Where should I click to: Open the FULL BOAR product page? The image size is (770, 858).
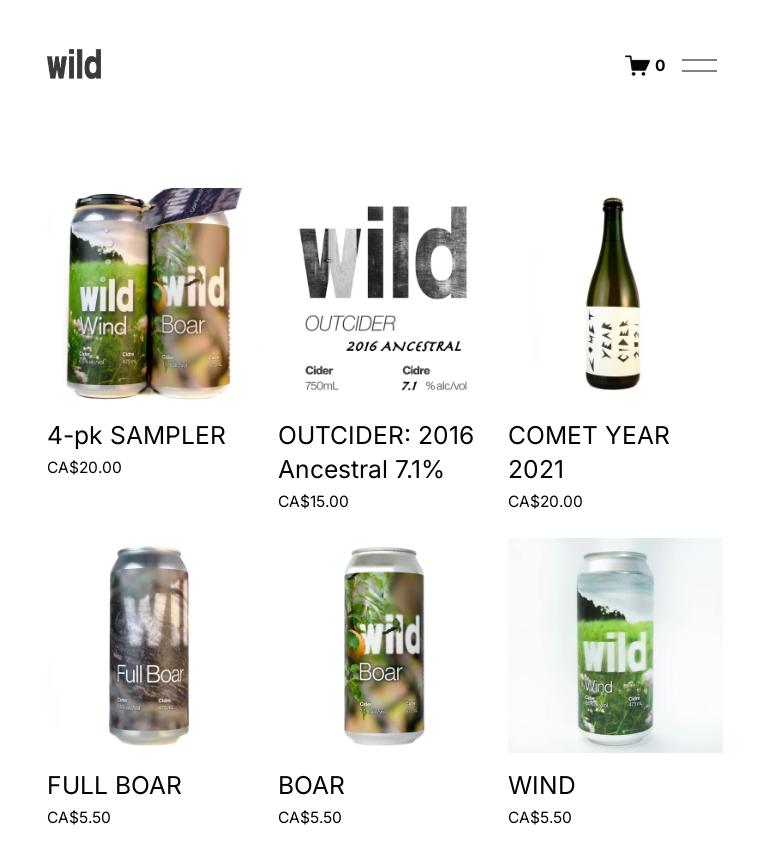[x=114, y=785]
